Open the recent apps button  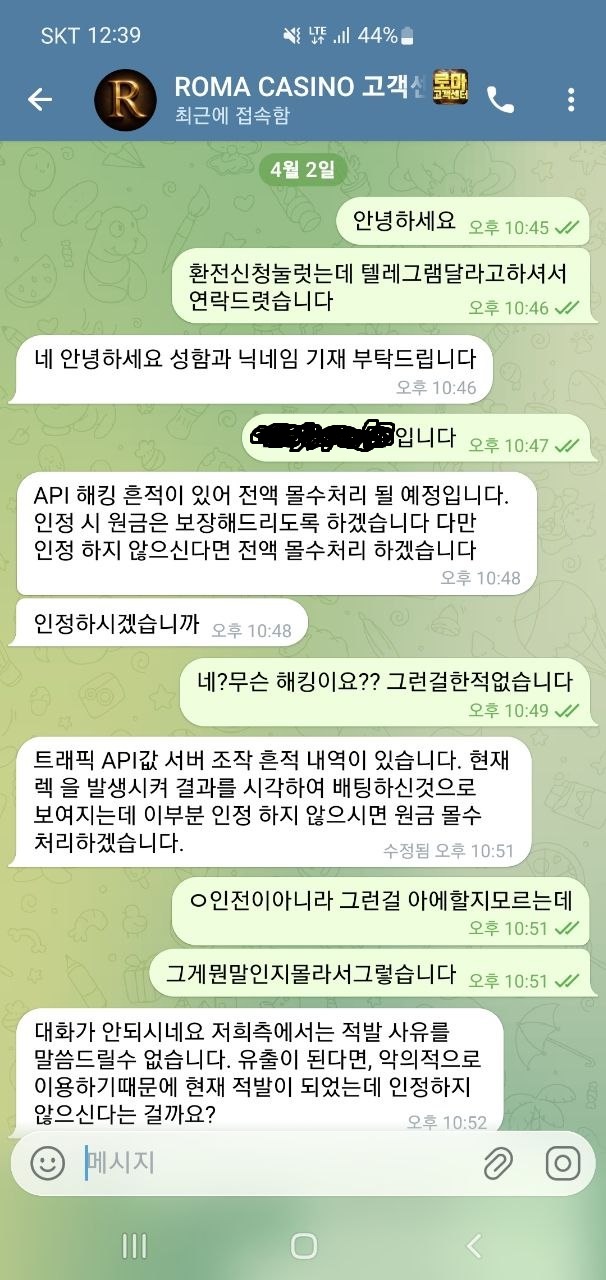coord(133,1245)
